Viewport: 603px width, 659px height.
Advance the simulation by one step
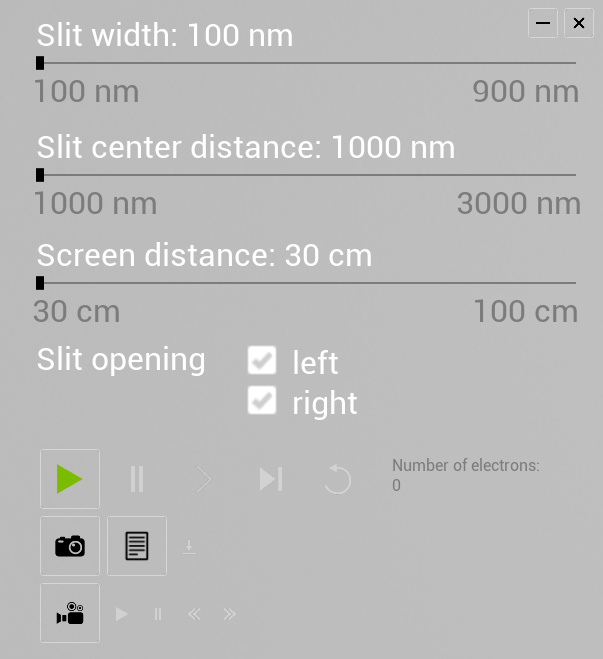pos(203,480)
